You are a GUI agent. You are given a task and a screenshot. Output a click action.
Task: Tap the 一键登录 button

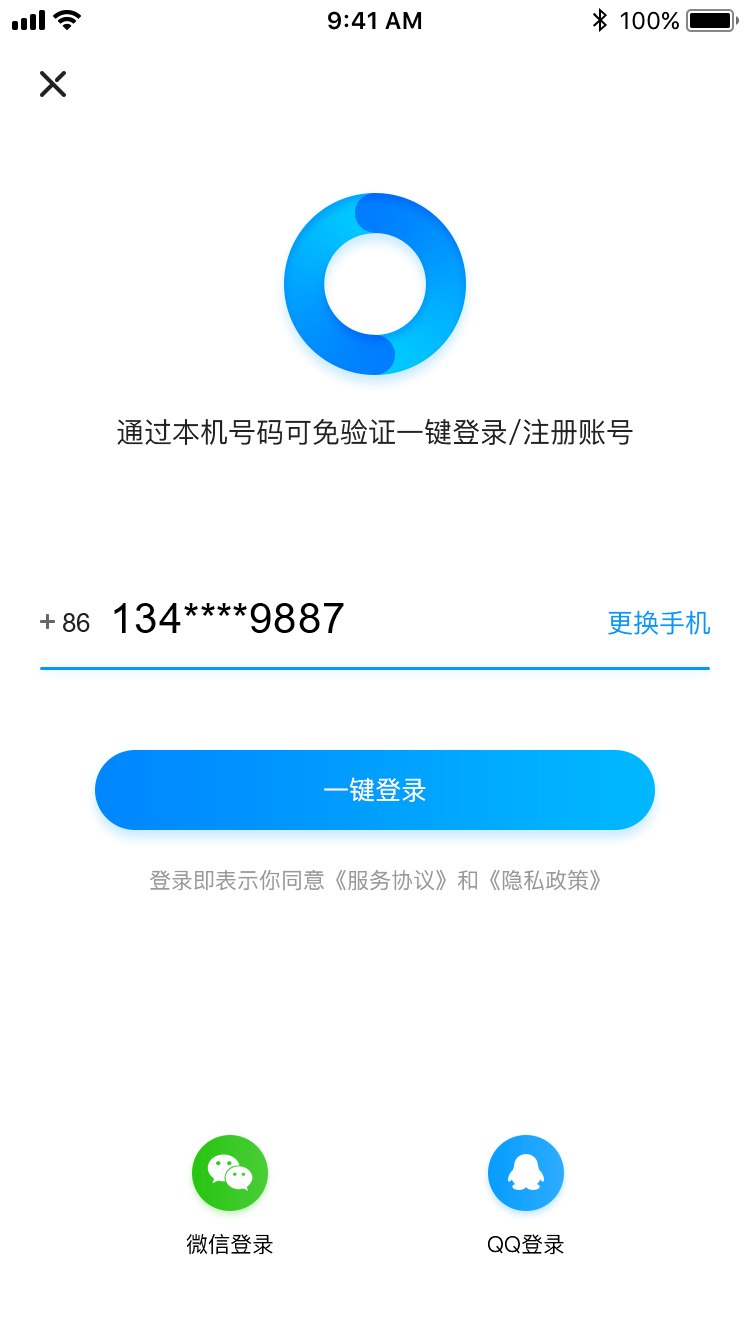[x=375, y=790]
